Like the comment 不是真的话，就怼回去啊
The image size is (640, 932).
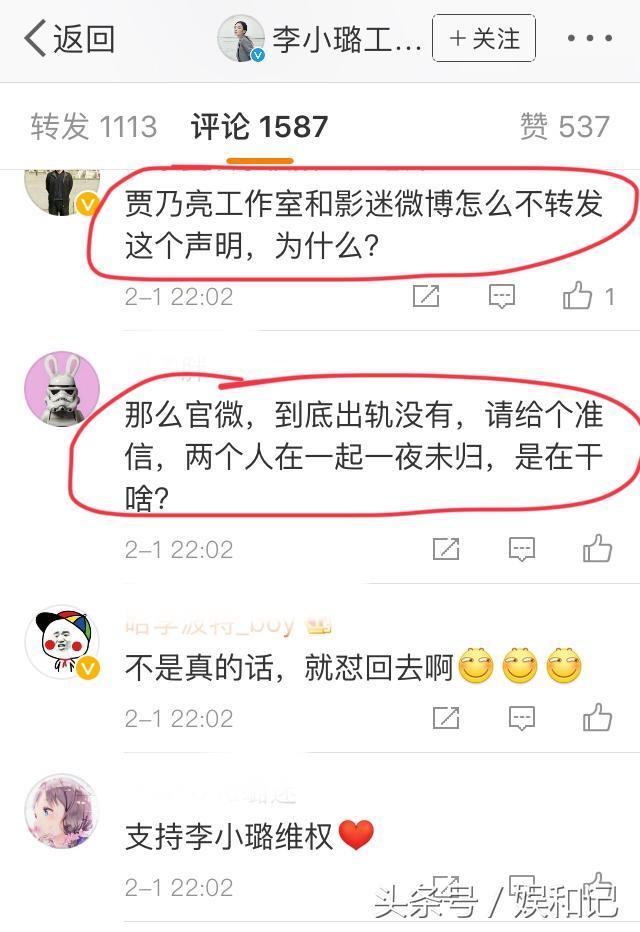597,718
